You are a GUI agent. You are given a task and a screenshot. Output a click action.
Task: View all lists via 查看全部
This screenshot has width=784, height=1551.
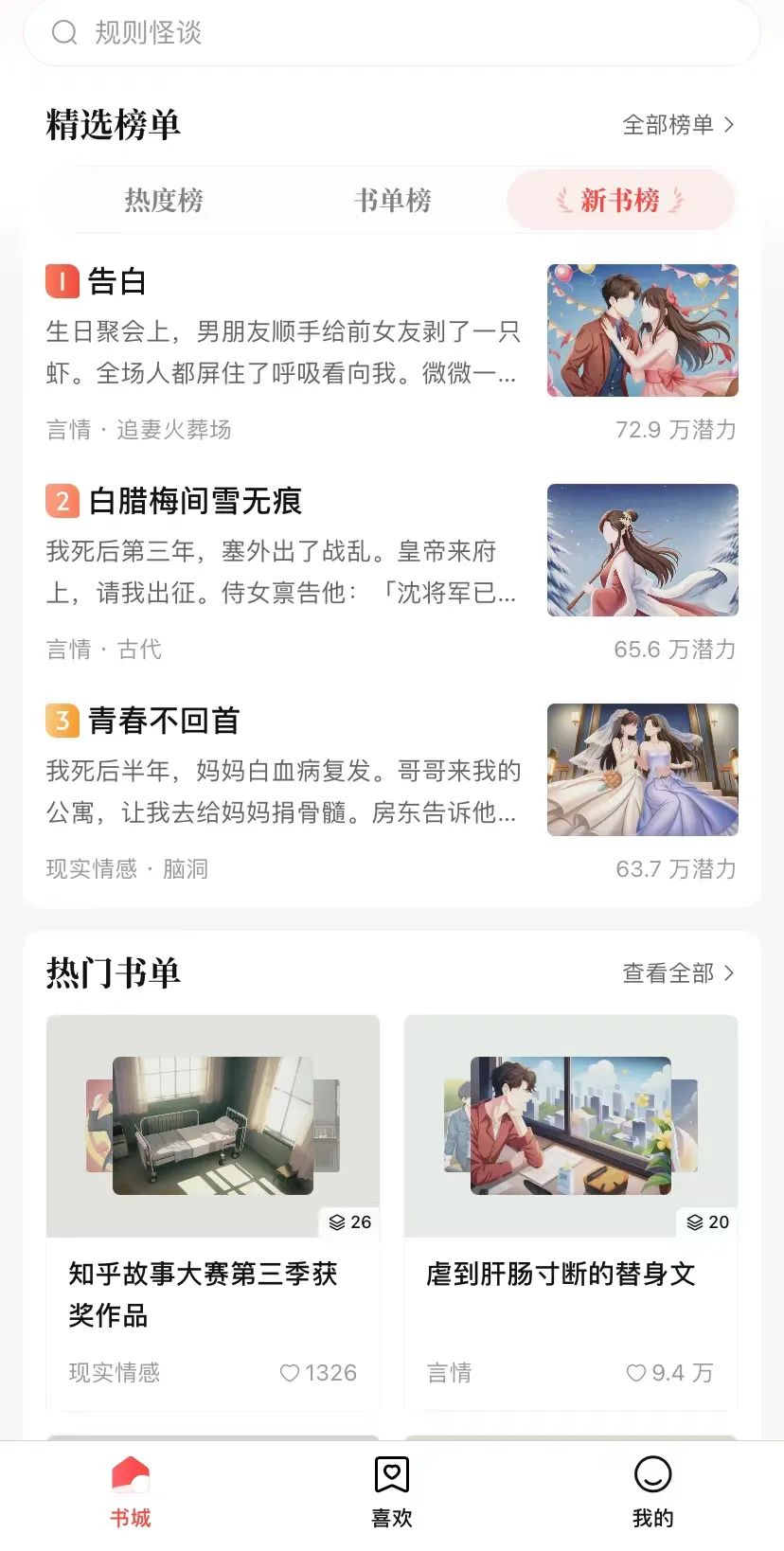click(x=677, y=973)
